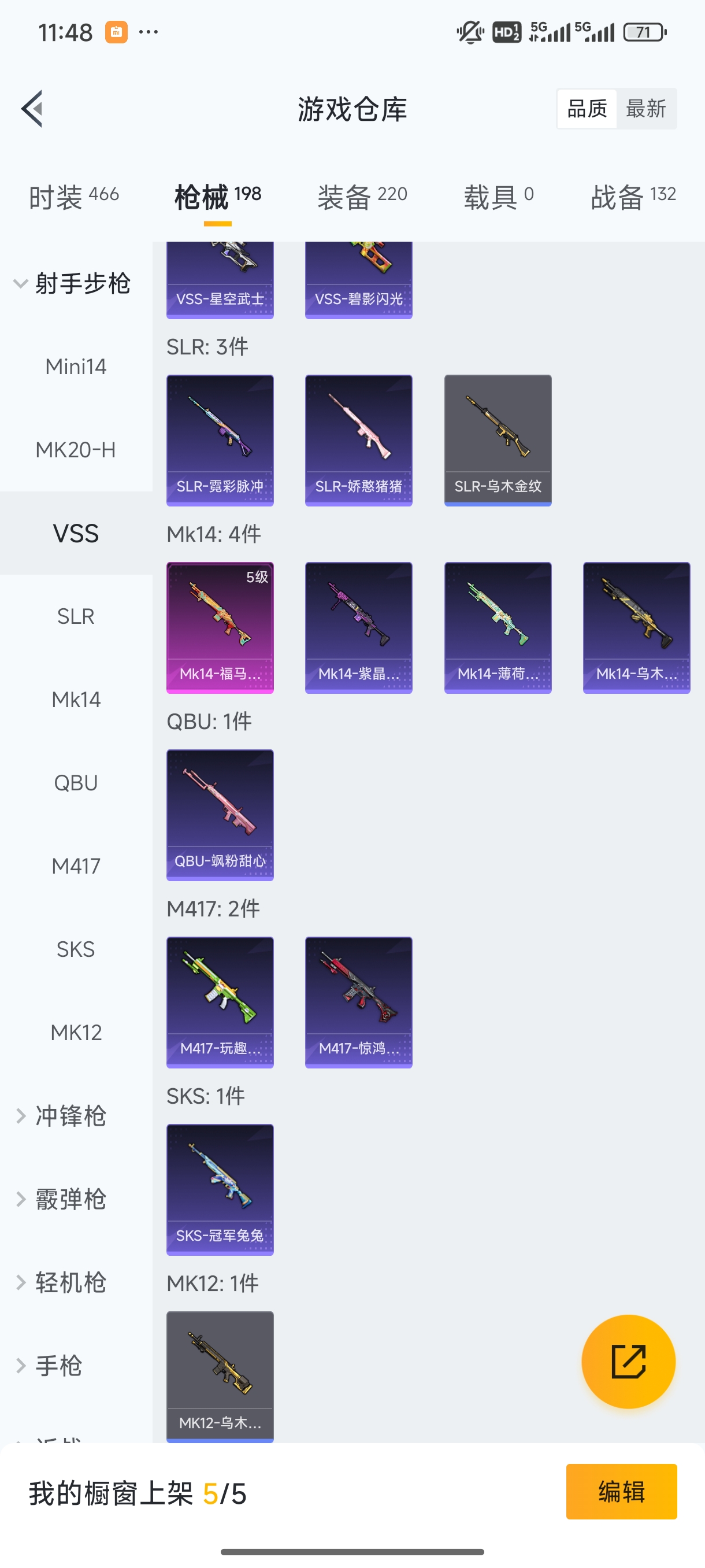The width and height of the screenshot is (705, 1568).
Task: Open the SLR-霓彩脉冲 skin
Action: [220, 439]
